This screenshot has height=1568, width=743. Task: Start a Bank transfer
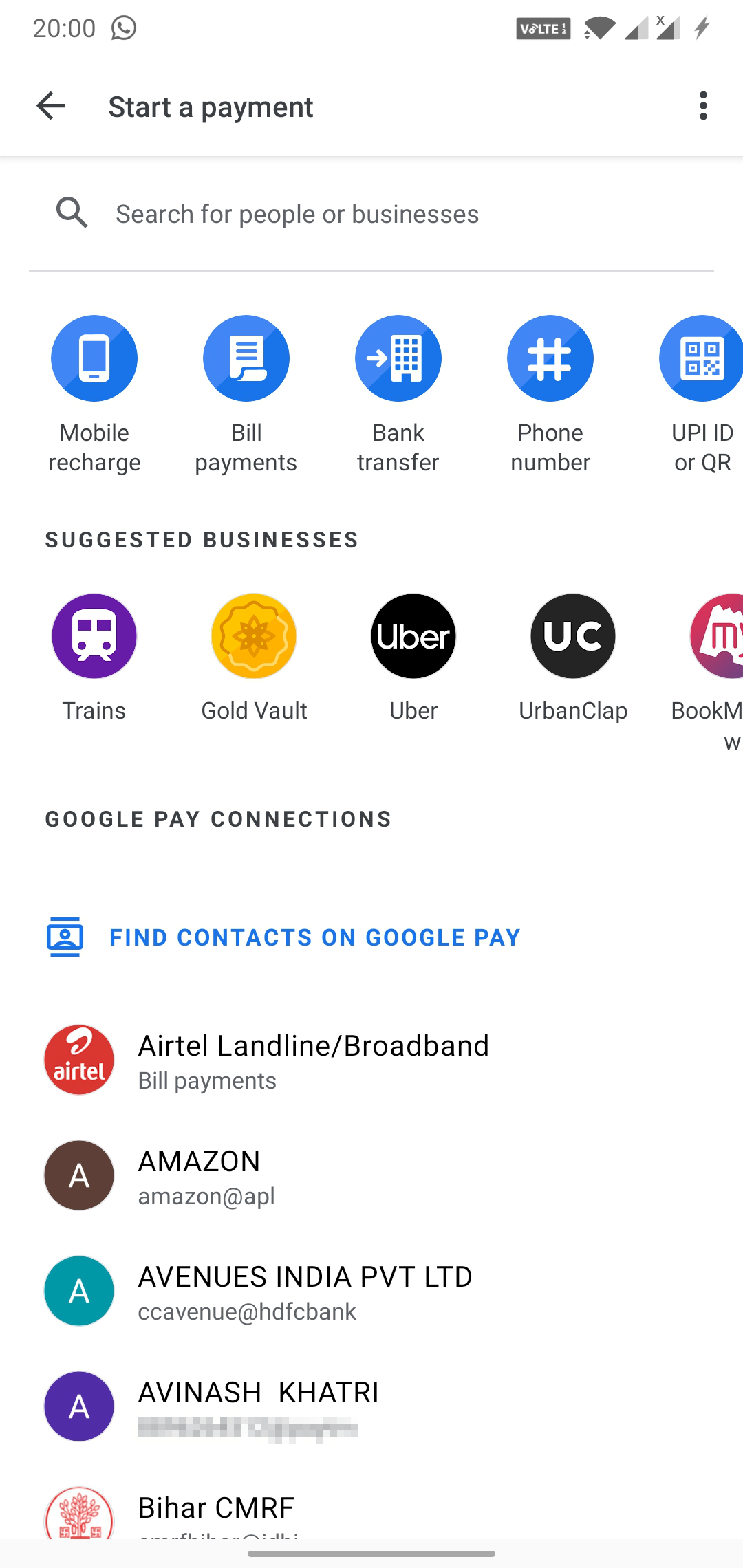pyautogui.click(x=398, y=359)
